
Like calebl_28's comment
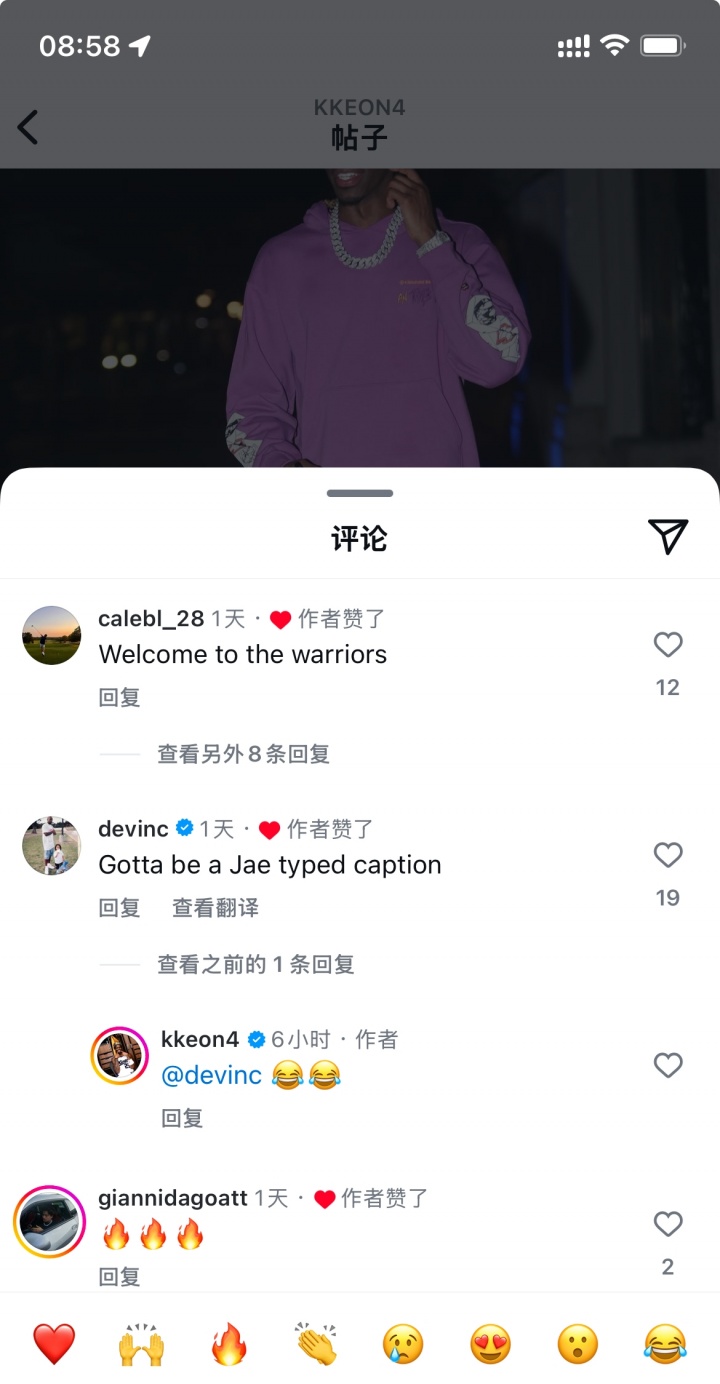(667, 645)
